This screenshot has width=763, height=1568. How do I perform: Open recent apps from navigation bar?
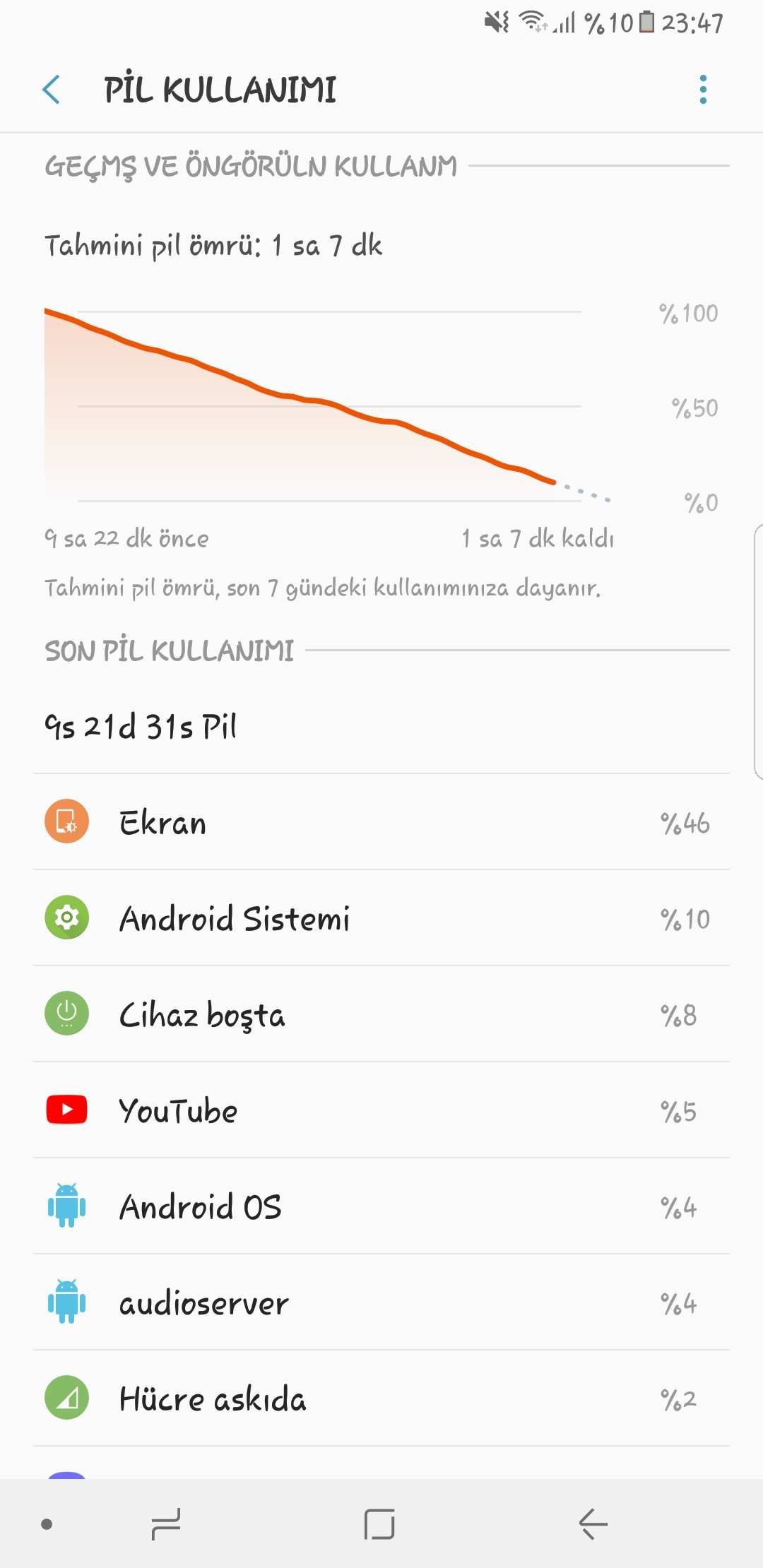[167, 1524]
